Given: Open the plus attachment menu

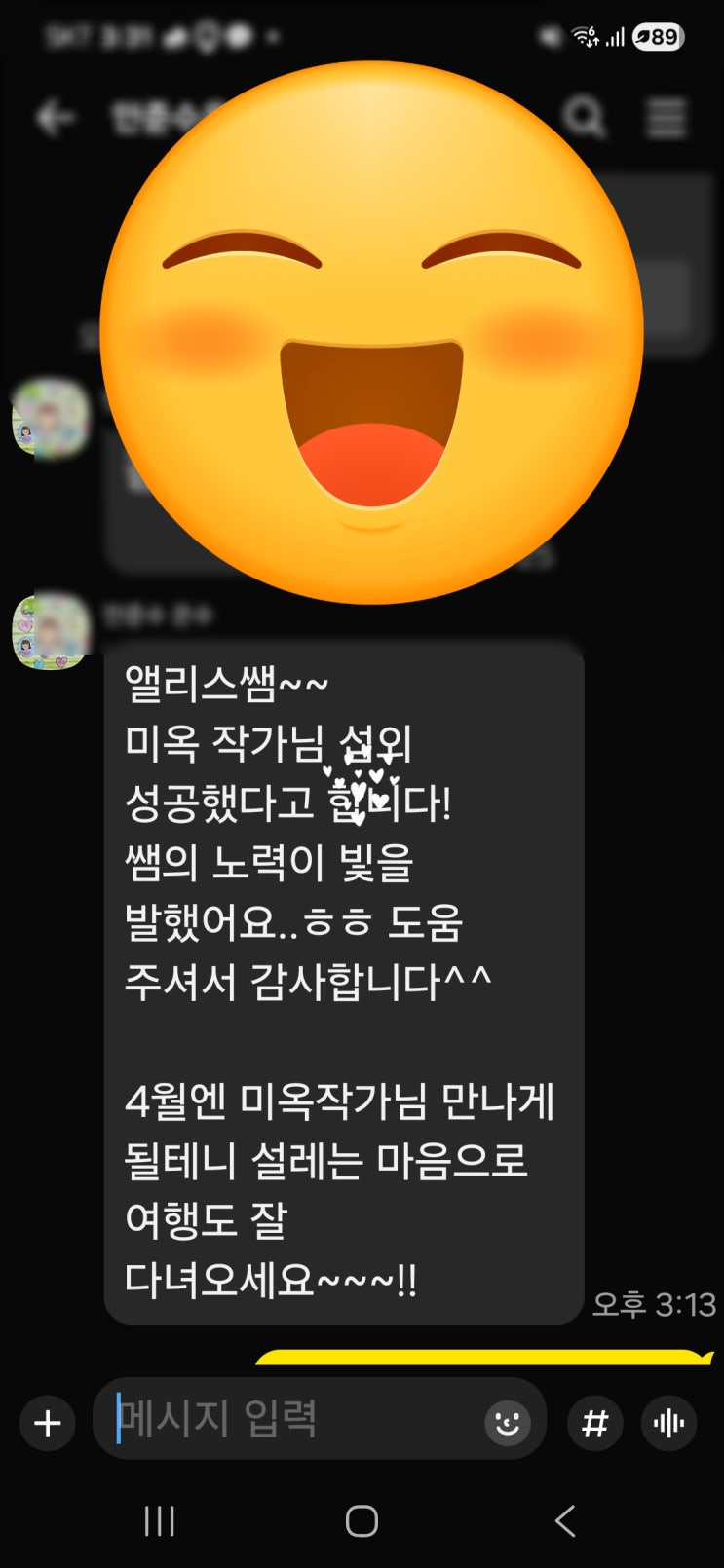Looking at the screenshot, I should [47, 1423].
